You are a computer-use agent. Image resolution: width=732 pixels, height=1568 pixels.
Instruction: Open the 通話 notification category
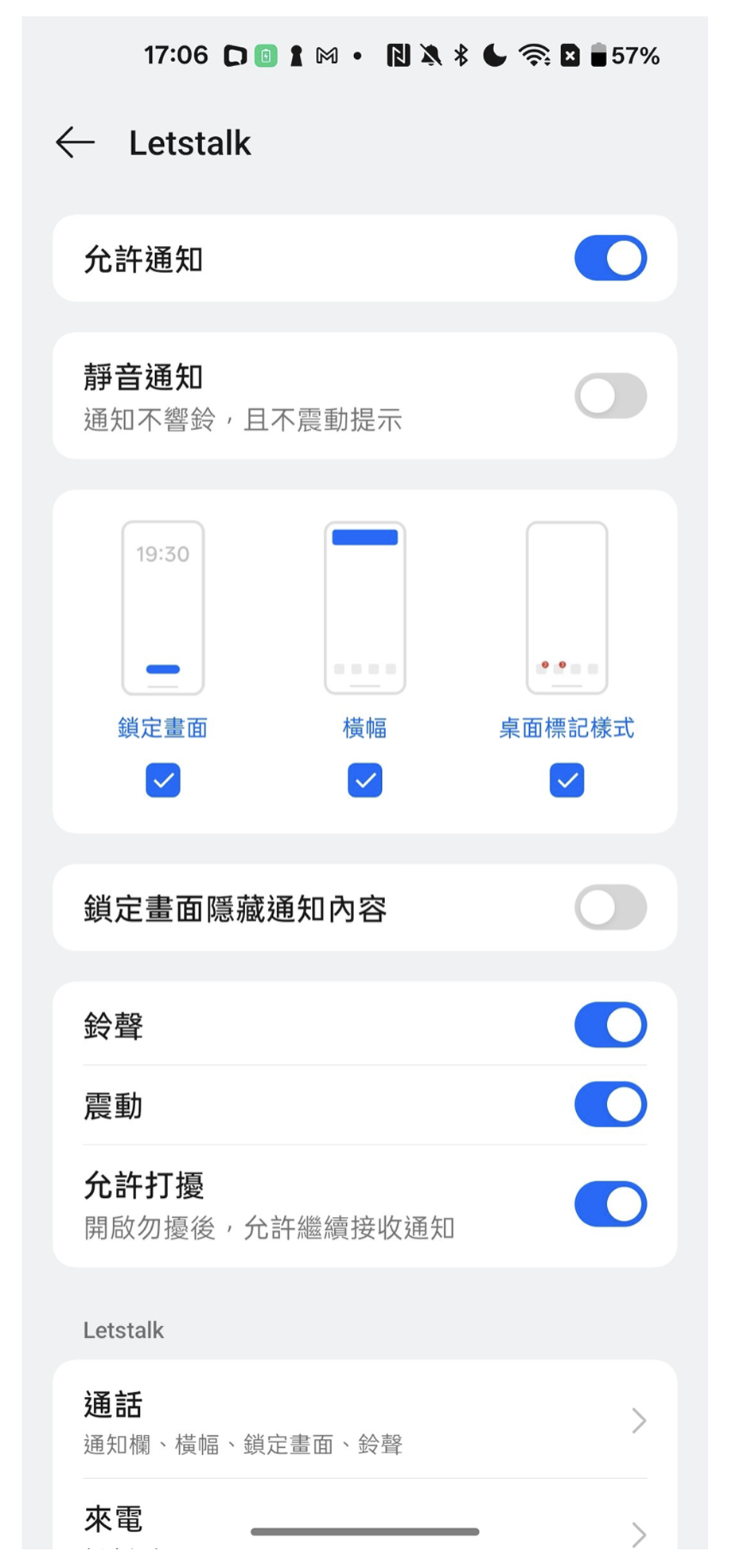[x=364, y=1421]
